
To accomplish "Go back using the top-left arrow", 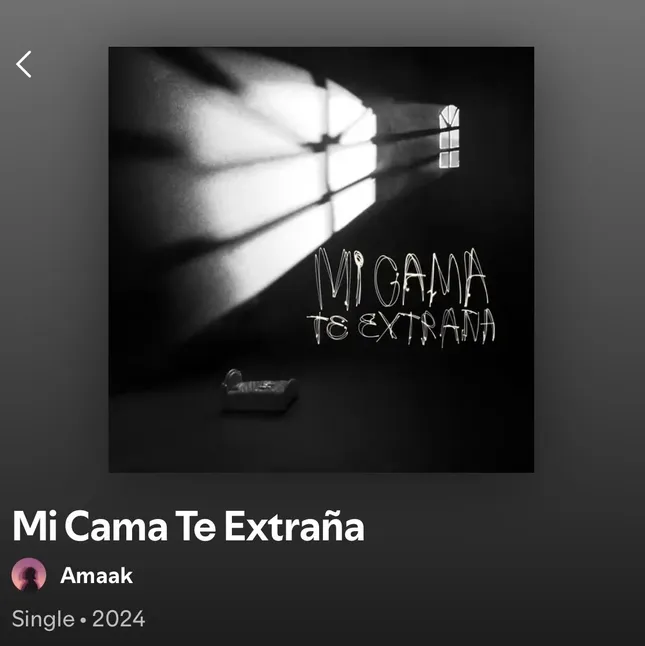I will (x=24, y=64).
